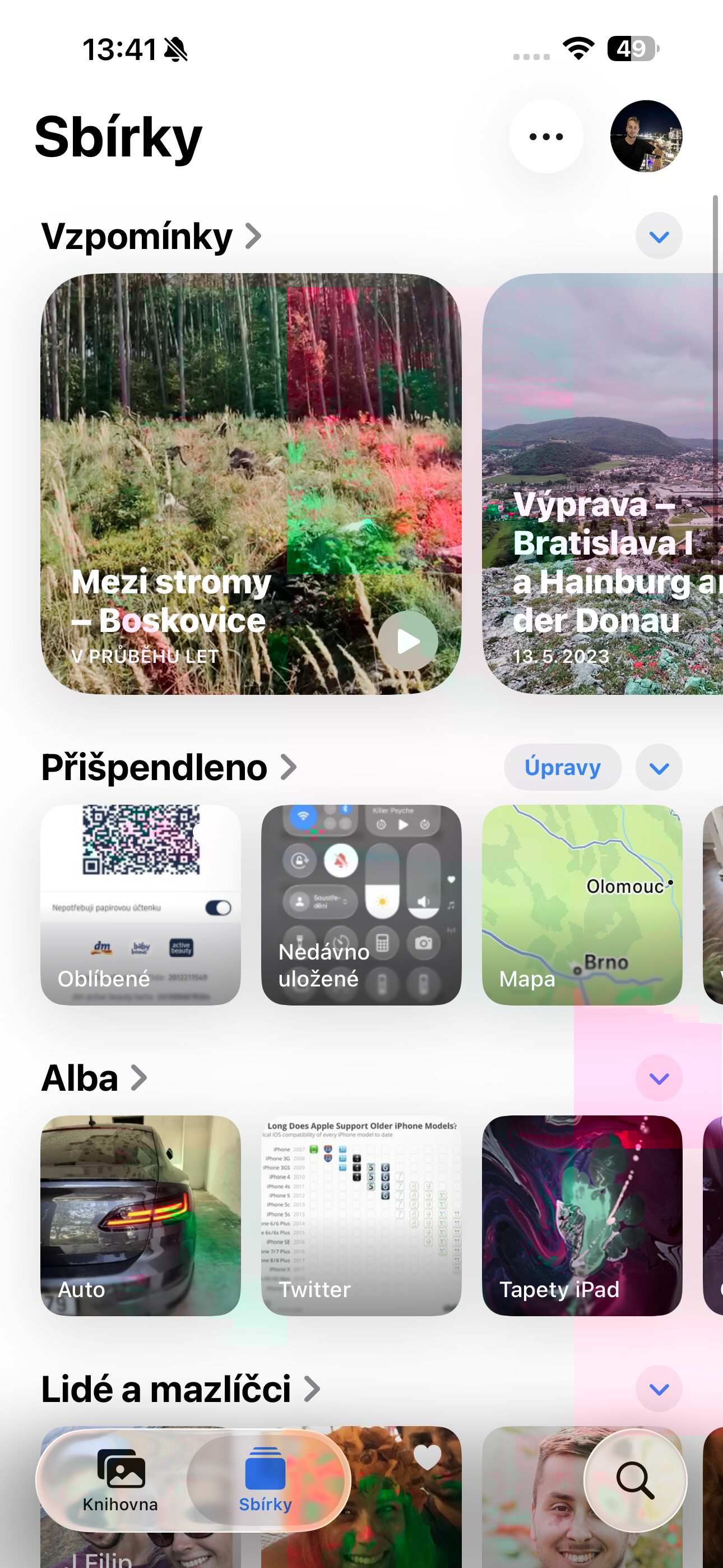Switch to the Knihovna tab
Image resolution: width=723 pixels, height=1568 pixels.
click(121, 1481)
